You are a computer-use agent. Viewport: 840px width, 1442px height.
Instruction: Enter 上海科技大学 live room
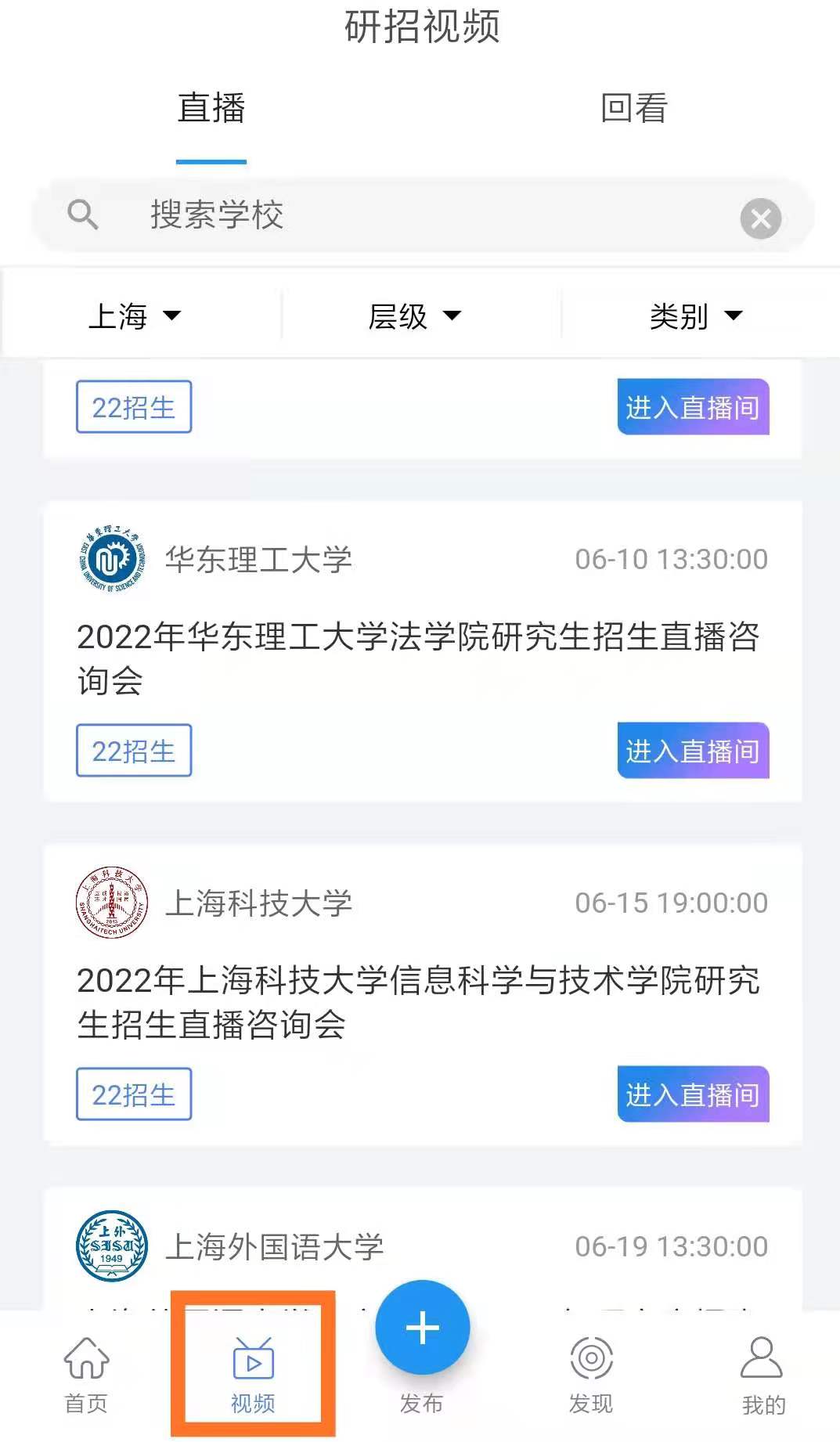(693, 1094)
